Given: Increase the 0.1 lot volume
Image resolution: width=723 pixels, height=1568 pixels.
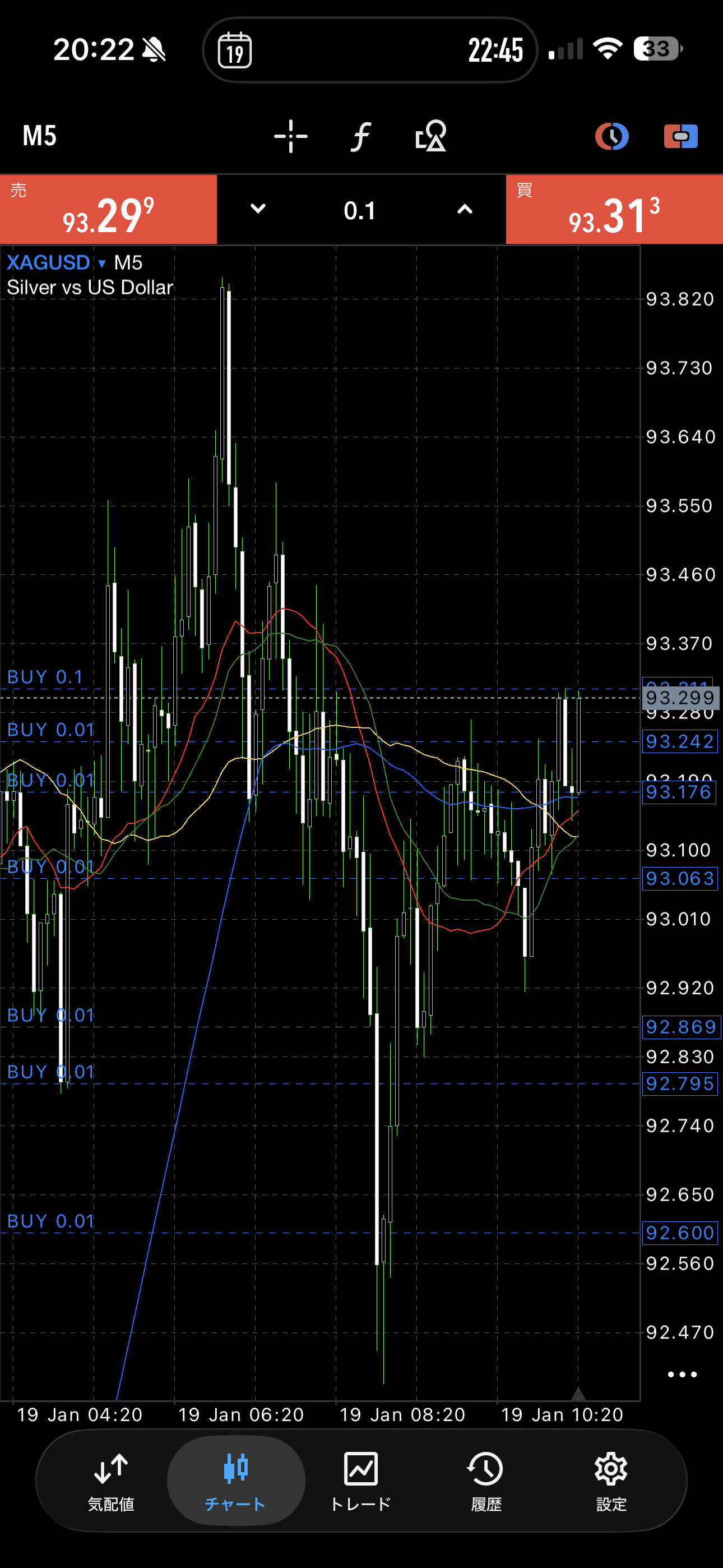Looking at the screenshot, I should 465,210.
